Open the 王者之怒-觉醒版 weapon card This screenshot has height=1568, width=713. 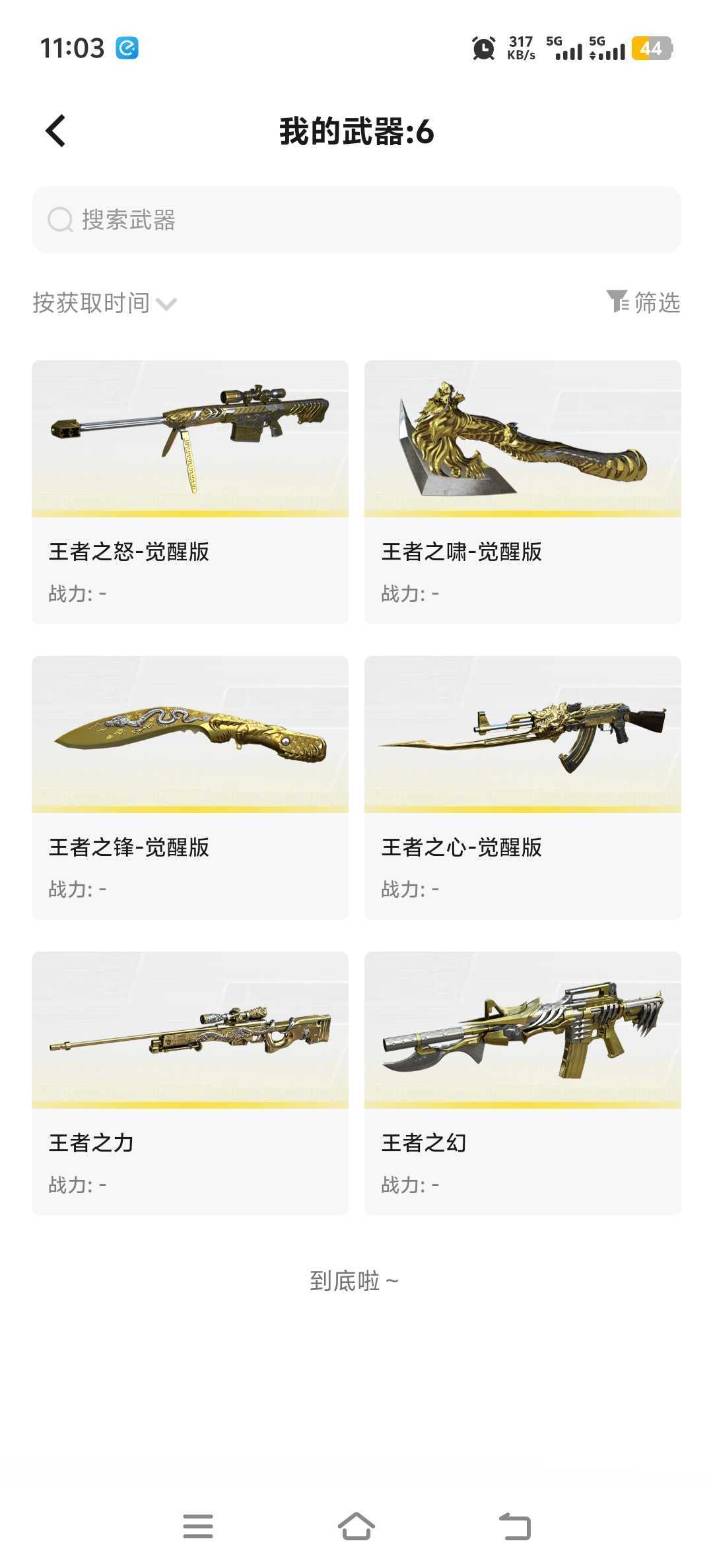[190, 492]
